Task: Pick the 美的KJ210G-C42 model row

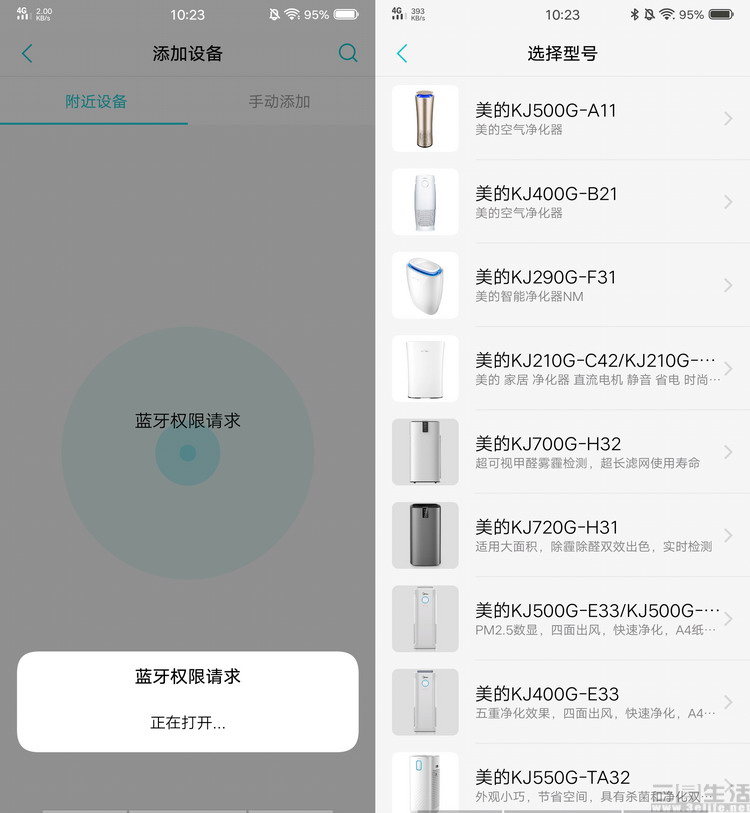Action: (x=562, y=369)
